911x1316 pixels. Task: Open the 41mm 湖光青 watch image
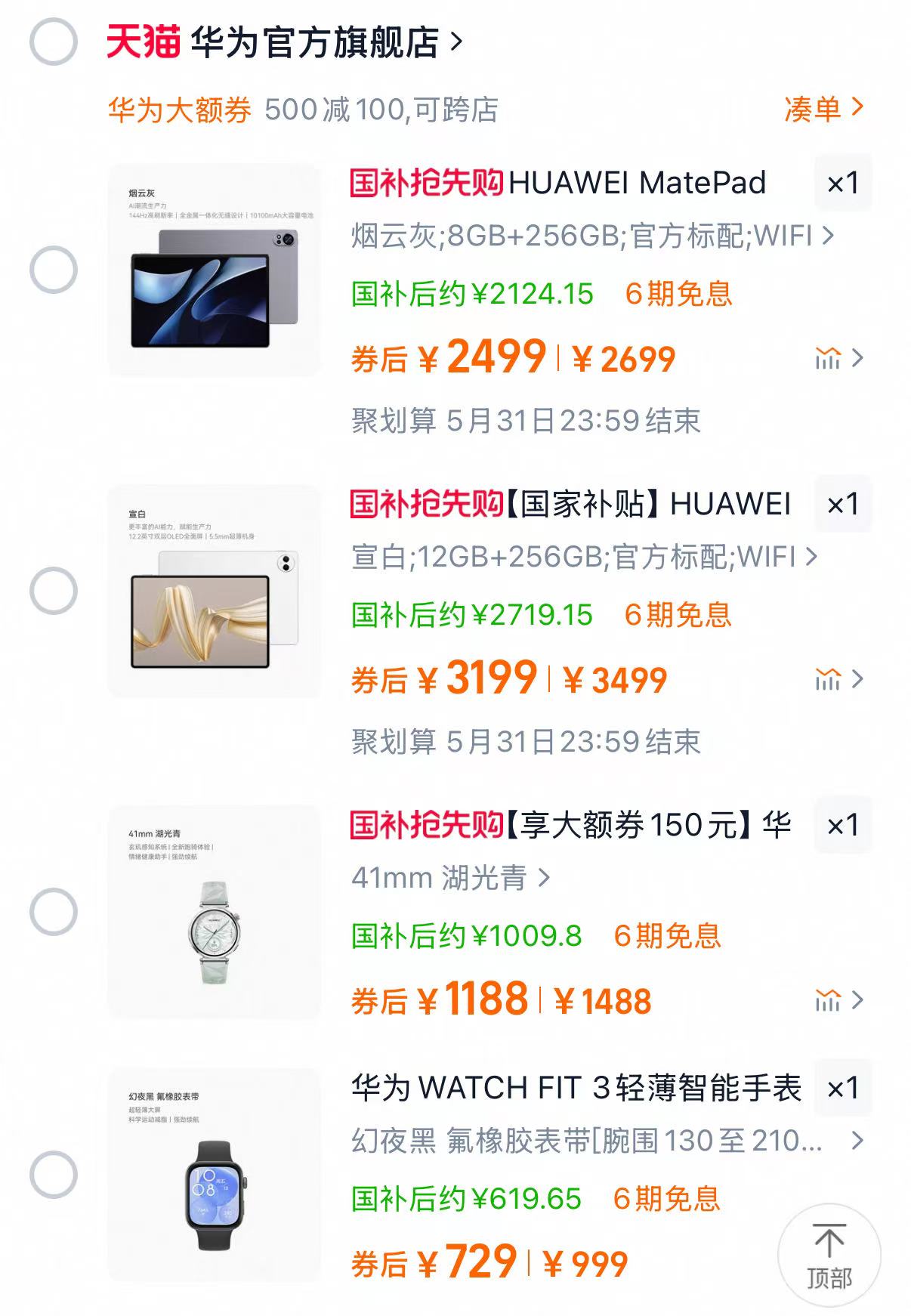215,912
